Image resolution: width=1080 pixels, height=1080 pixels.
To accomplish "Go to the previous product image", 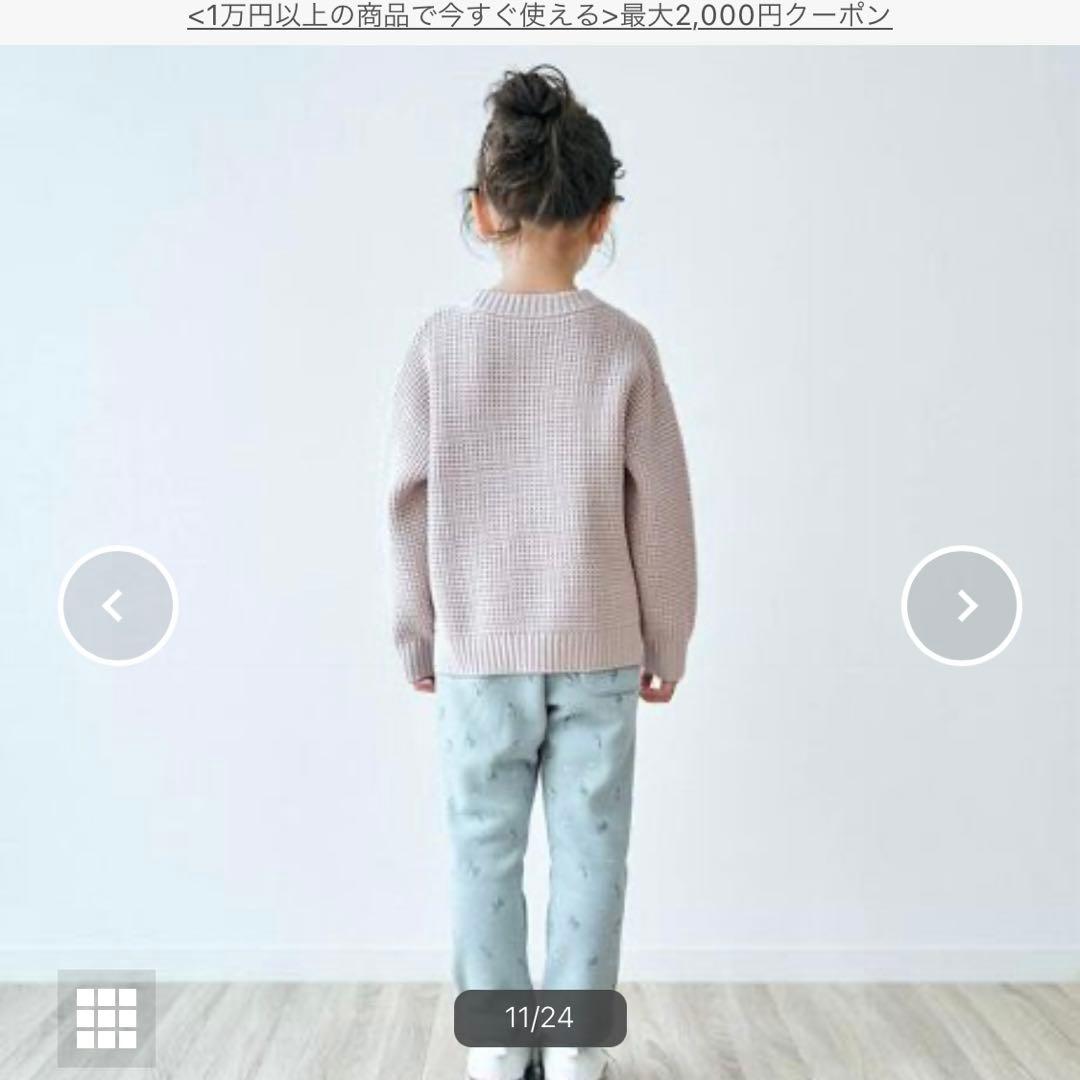I will click(x=118, y=605).
